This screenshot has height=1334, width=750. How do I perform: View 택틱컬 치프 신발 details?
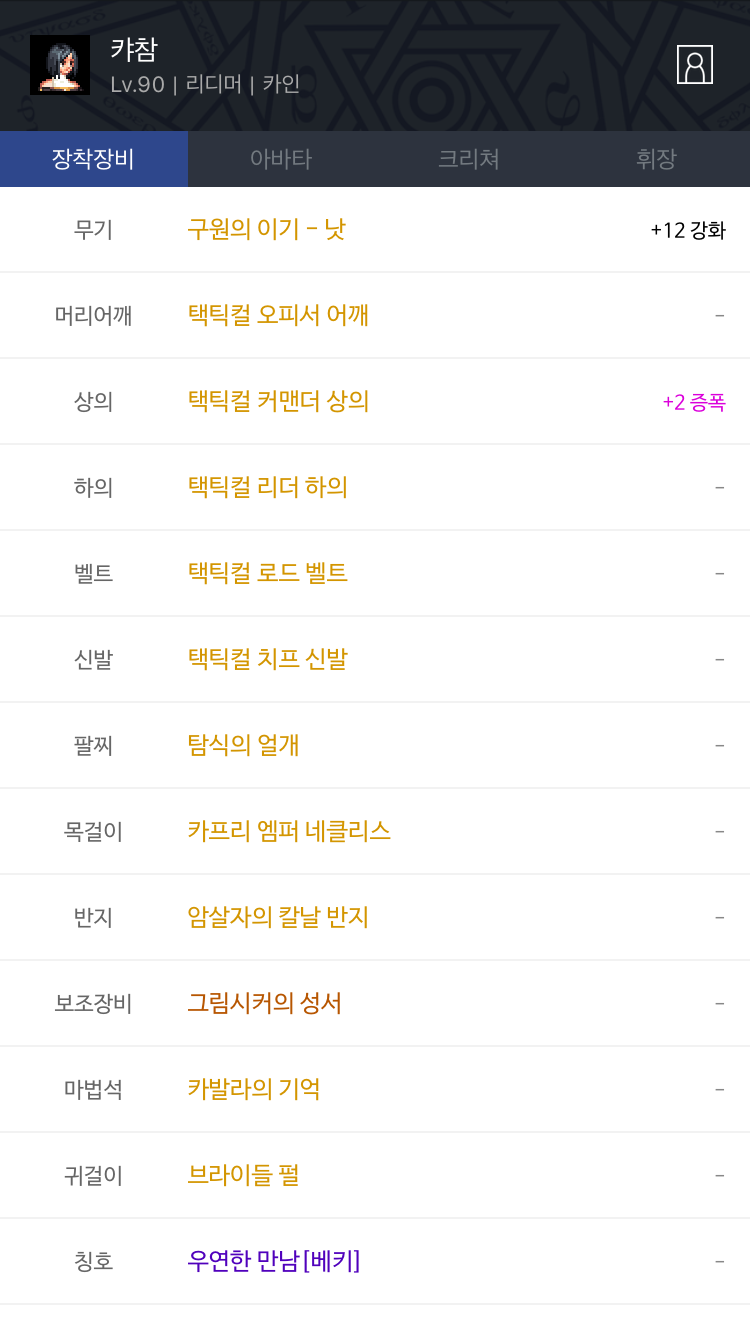(375, 660)
